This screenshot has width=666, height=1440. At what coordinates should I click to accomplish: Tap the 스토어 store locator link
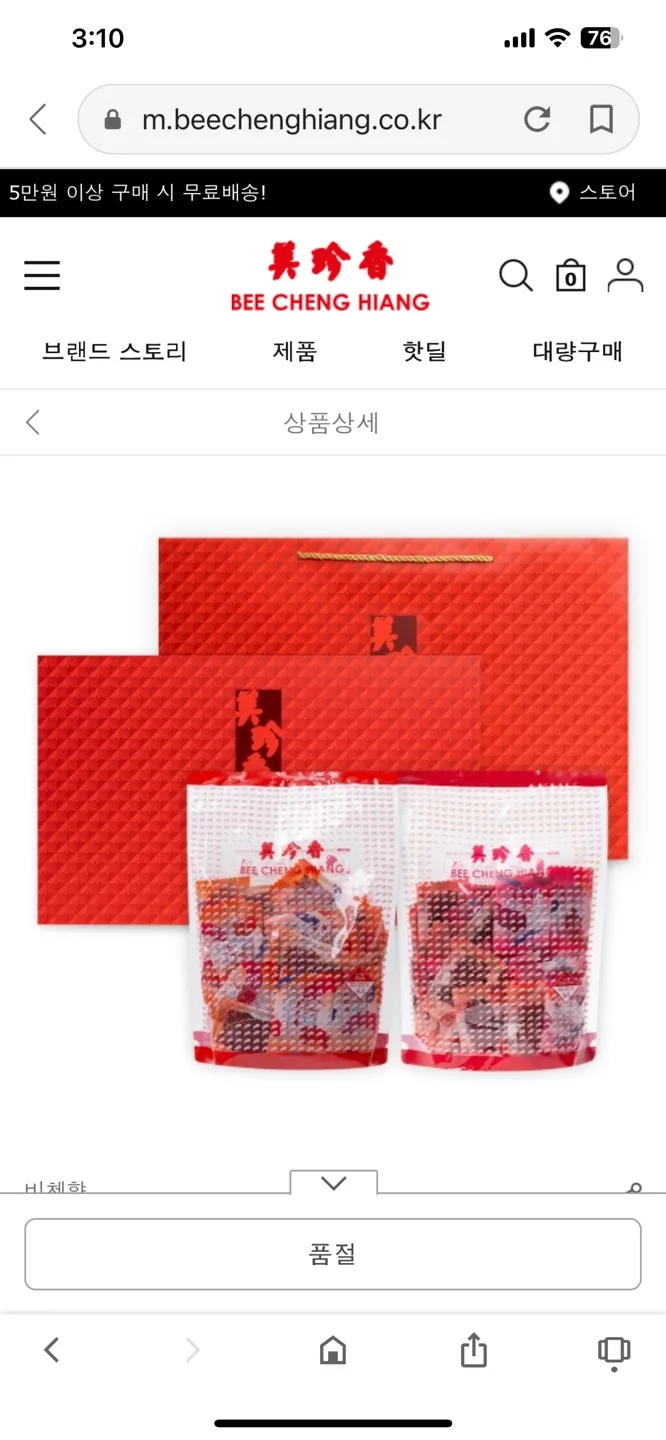click(x=593, y=192)
